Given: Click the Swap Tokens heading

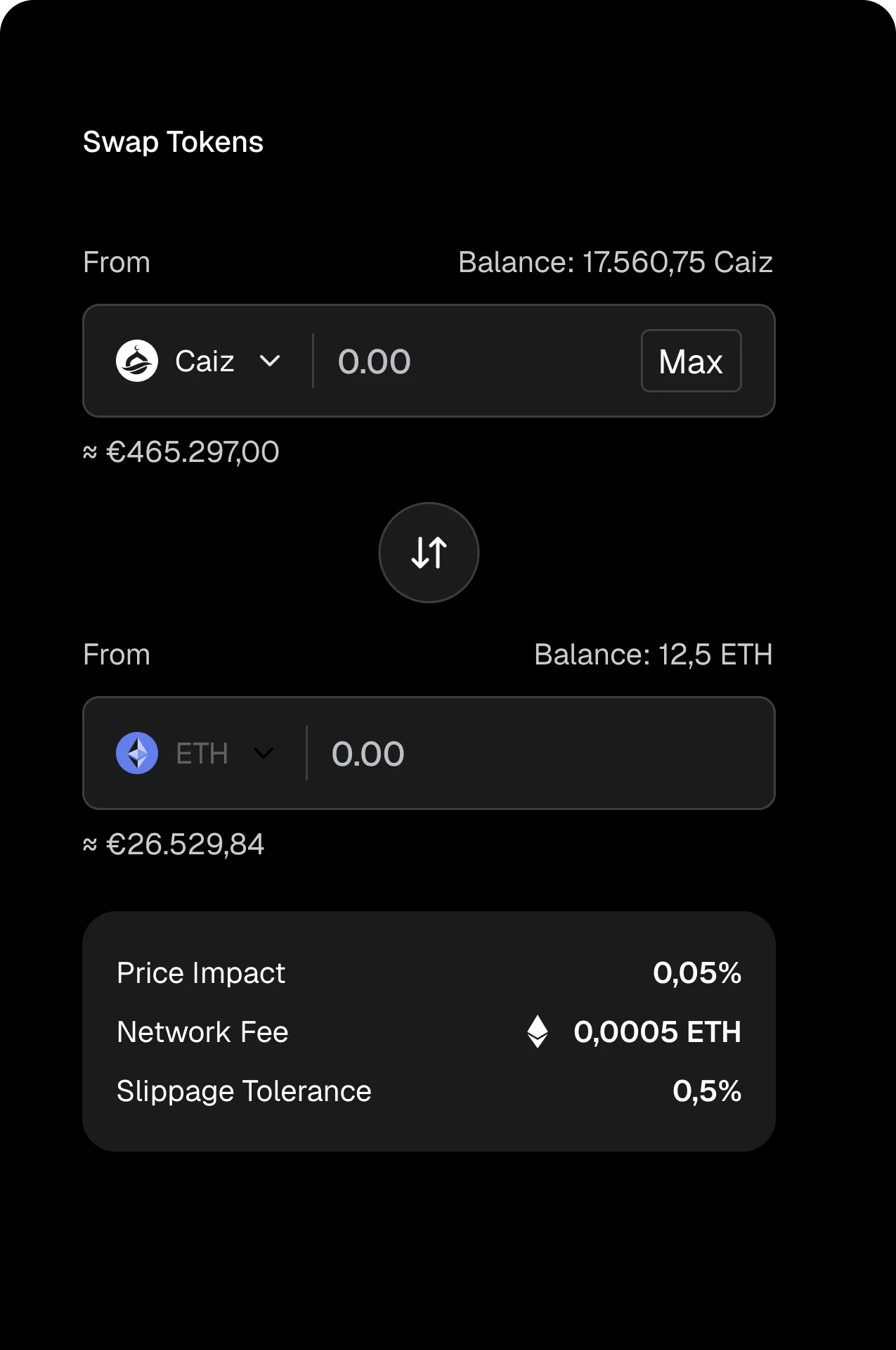Looking at the screenshot, I should [x=173, y=141].
